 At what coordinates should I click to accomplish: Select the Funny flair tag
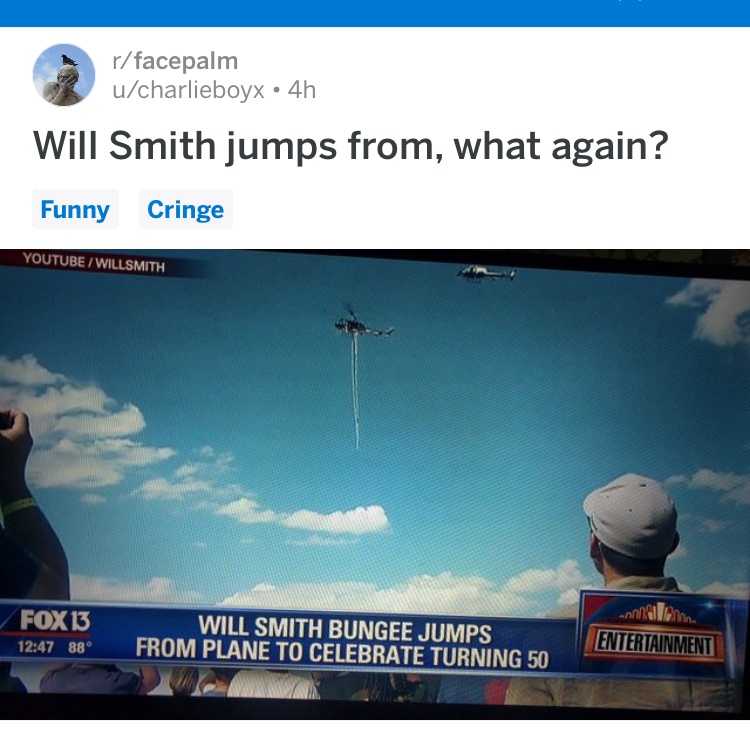75,210
